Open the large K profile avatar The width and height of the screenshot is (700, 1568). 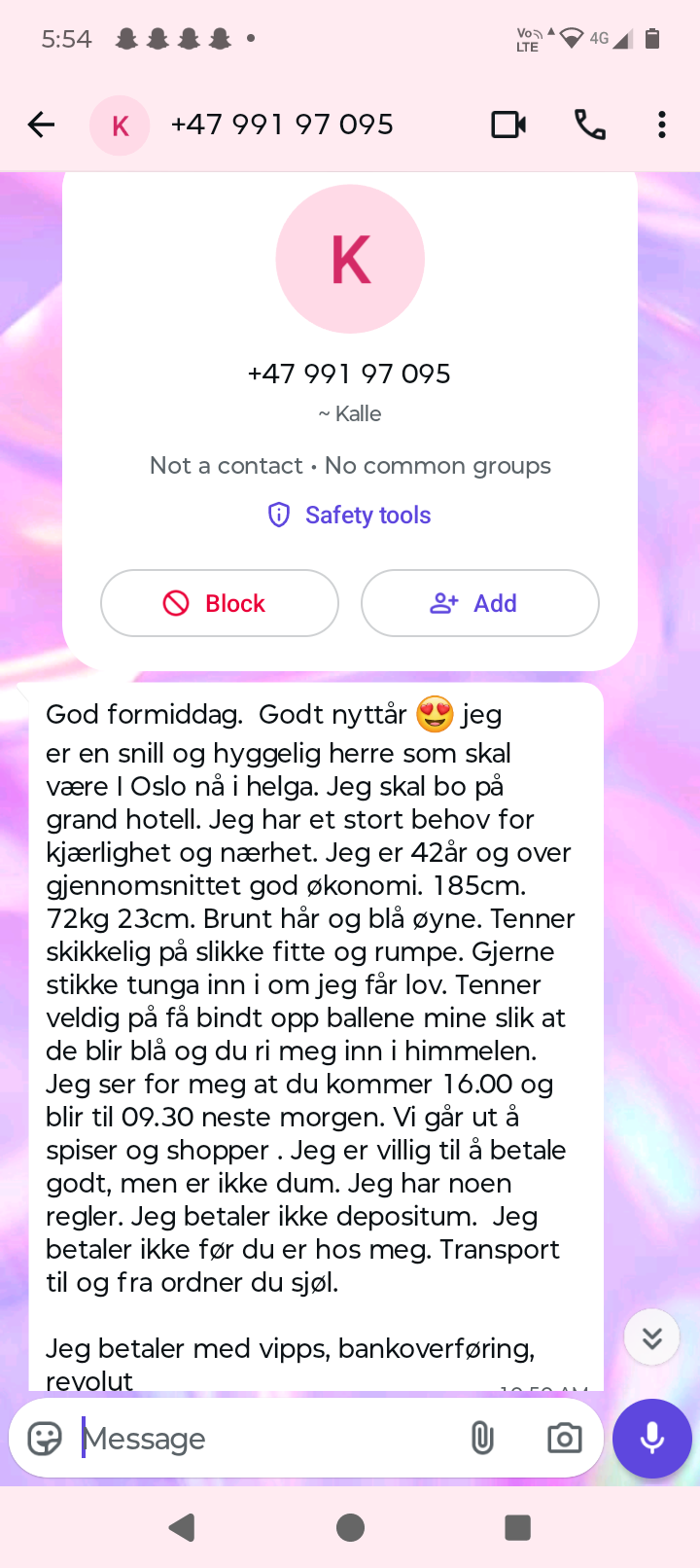point(350,260)
